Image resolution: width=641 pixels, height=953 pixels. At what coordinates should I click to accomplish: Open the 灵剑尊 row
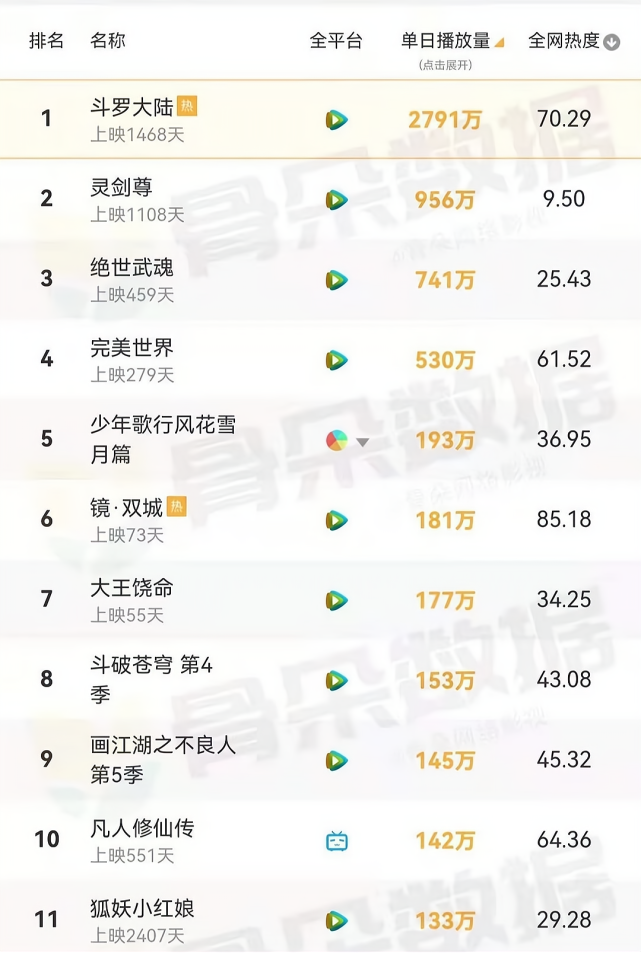click(x=122, y=188)
